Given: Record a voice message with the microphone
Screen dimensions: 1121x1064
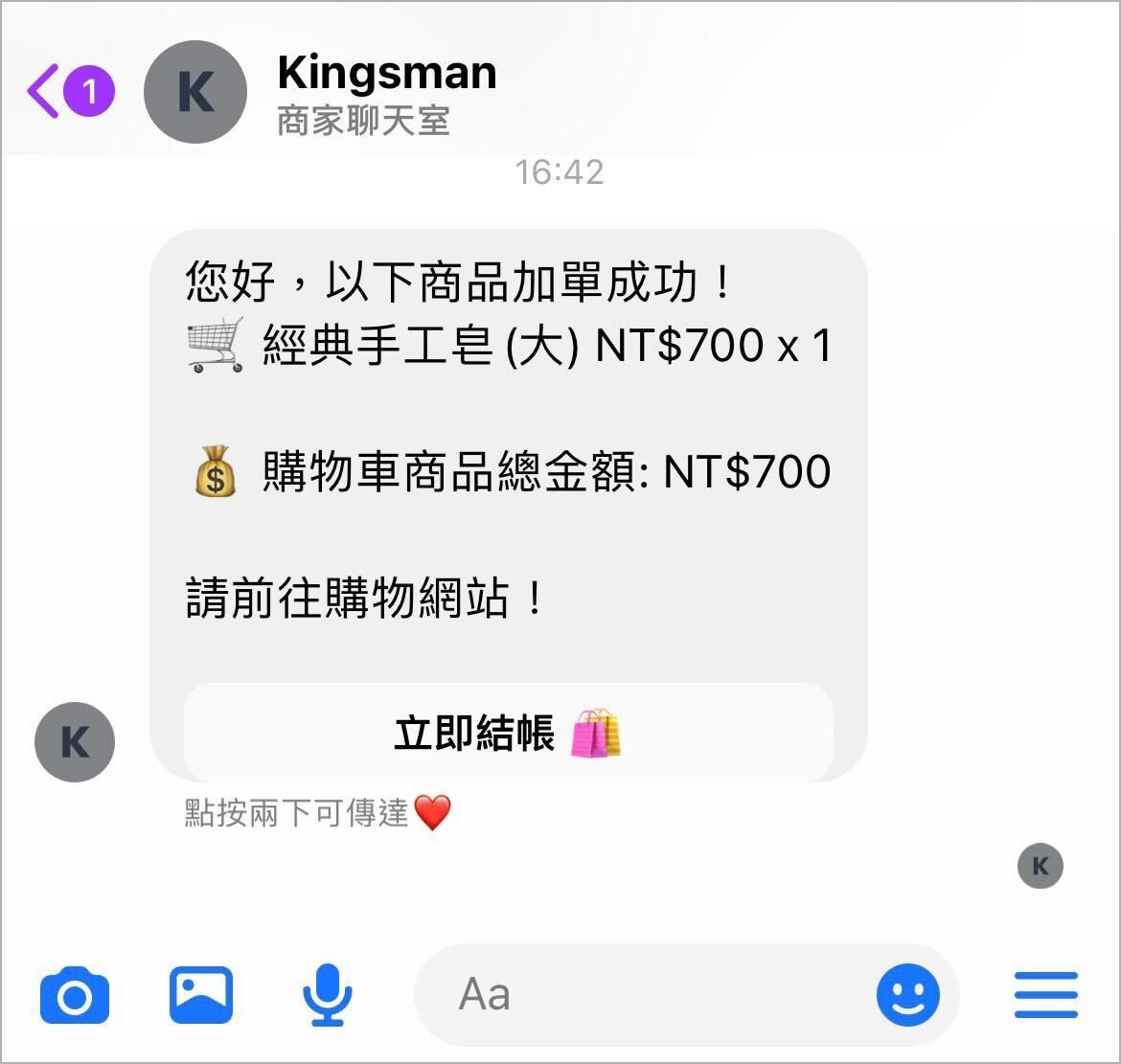Looking at the screenshot, I should [328, 995].
